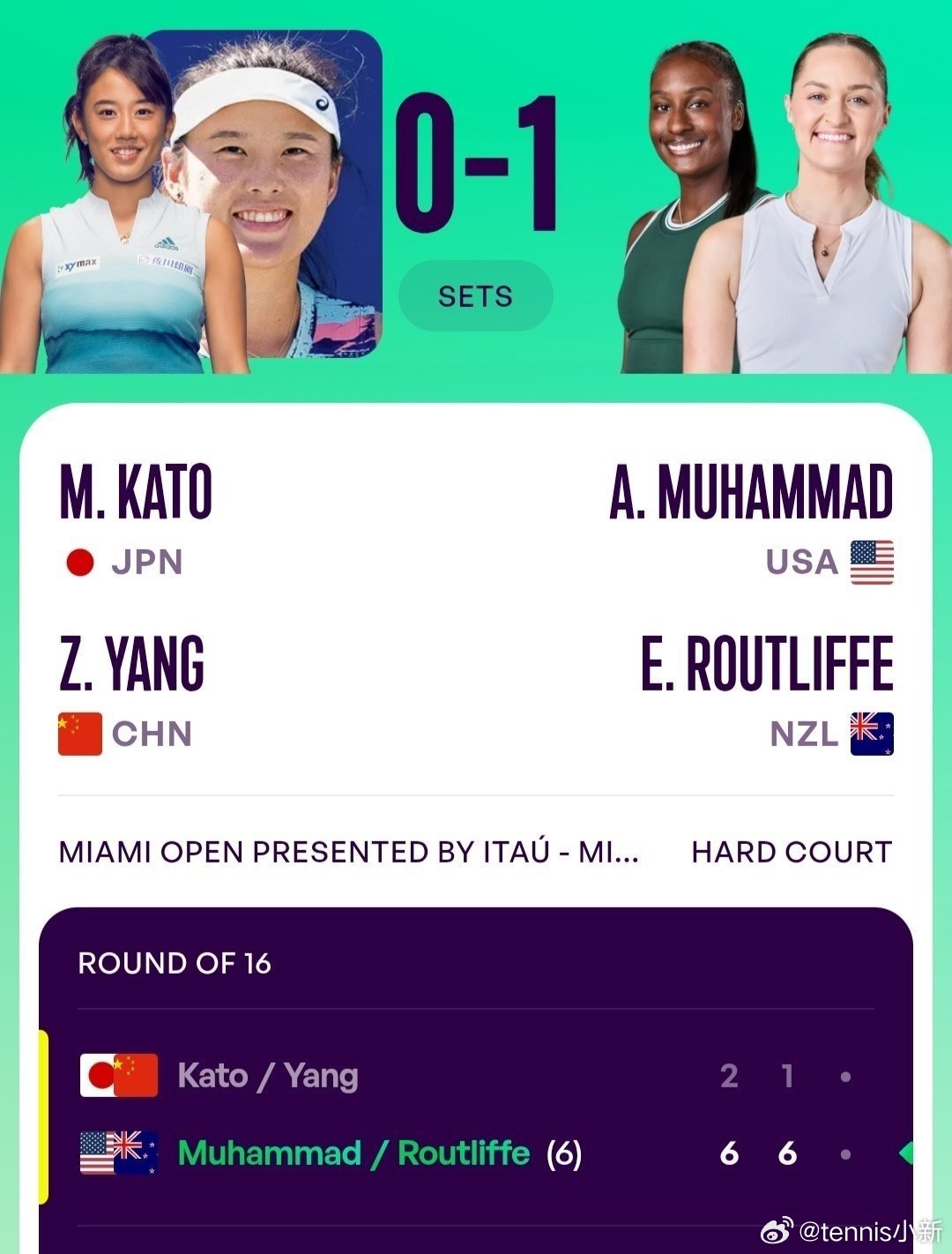Screen dimensions: 952x1254
Task: Open the HARD COURT label
Action: pyautogui.click(x=792, y=853)
